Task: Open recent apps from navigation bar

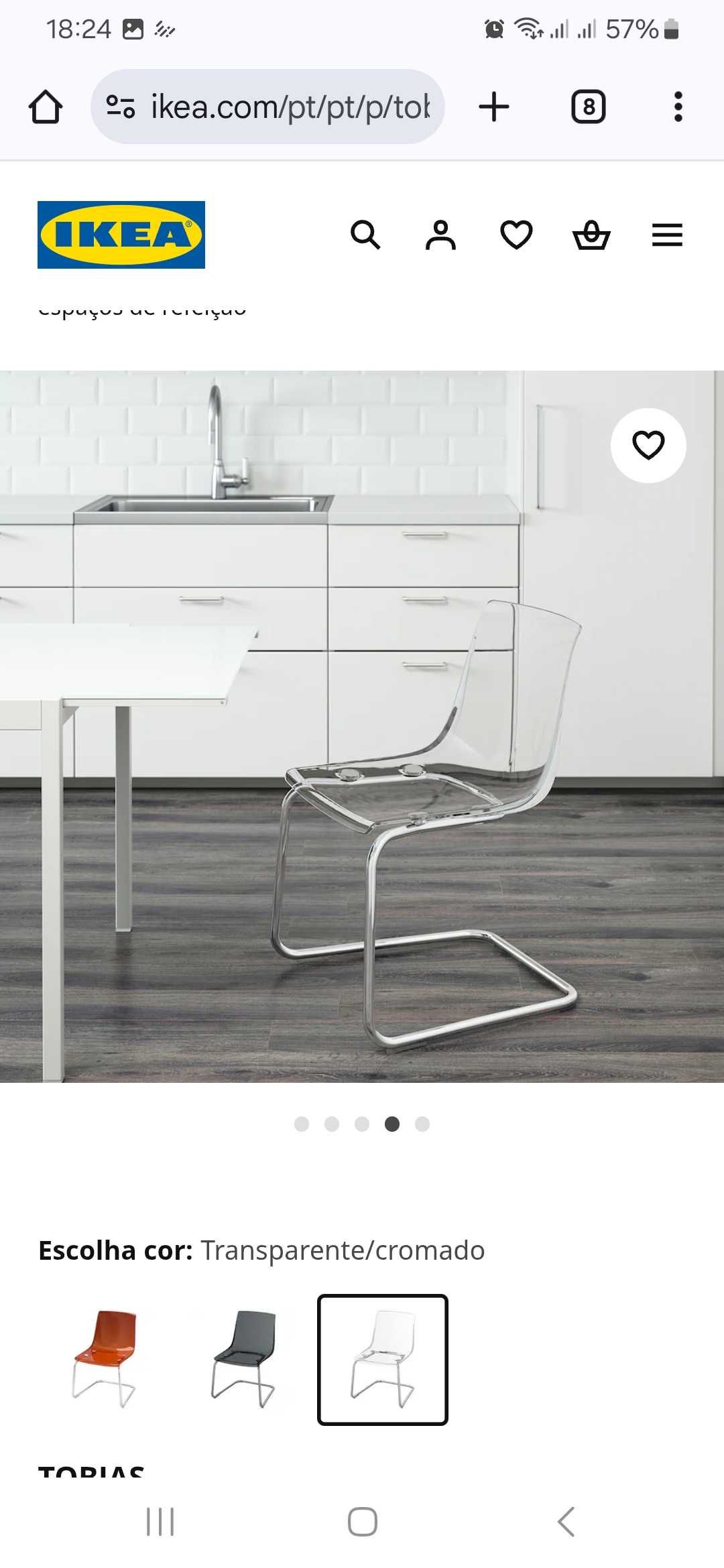Action: [x=160, y=1522]
